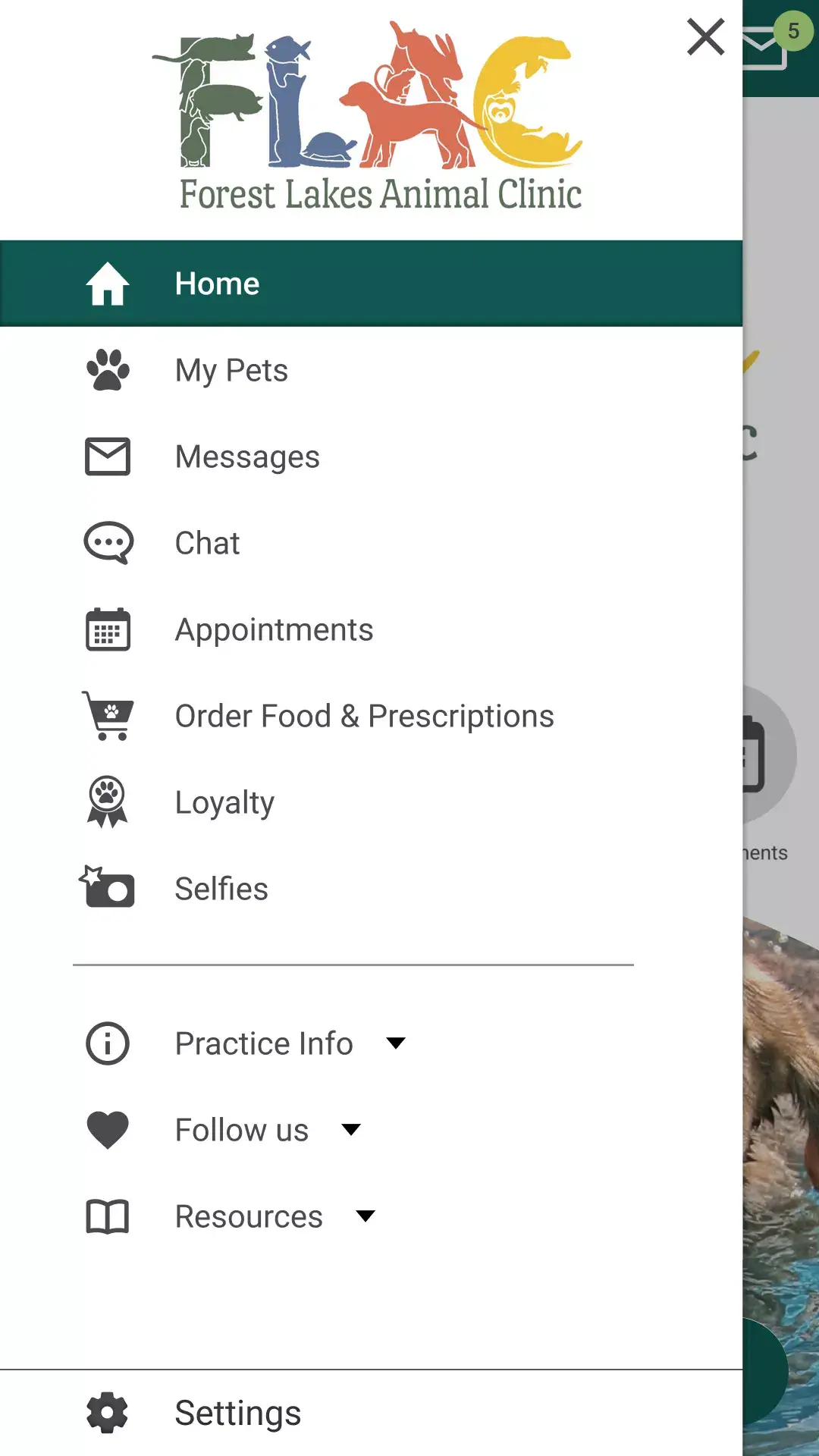Tap the Chat speech bubble icon
819x1456 pixels.
107,542
